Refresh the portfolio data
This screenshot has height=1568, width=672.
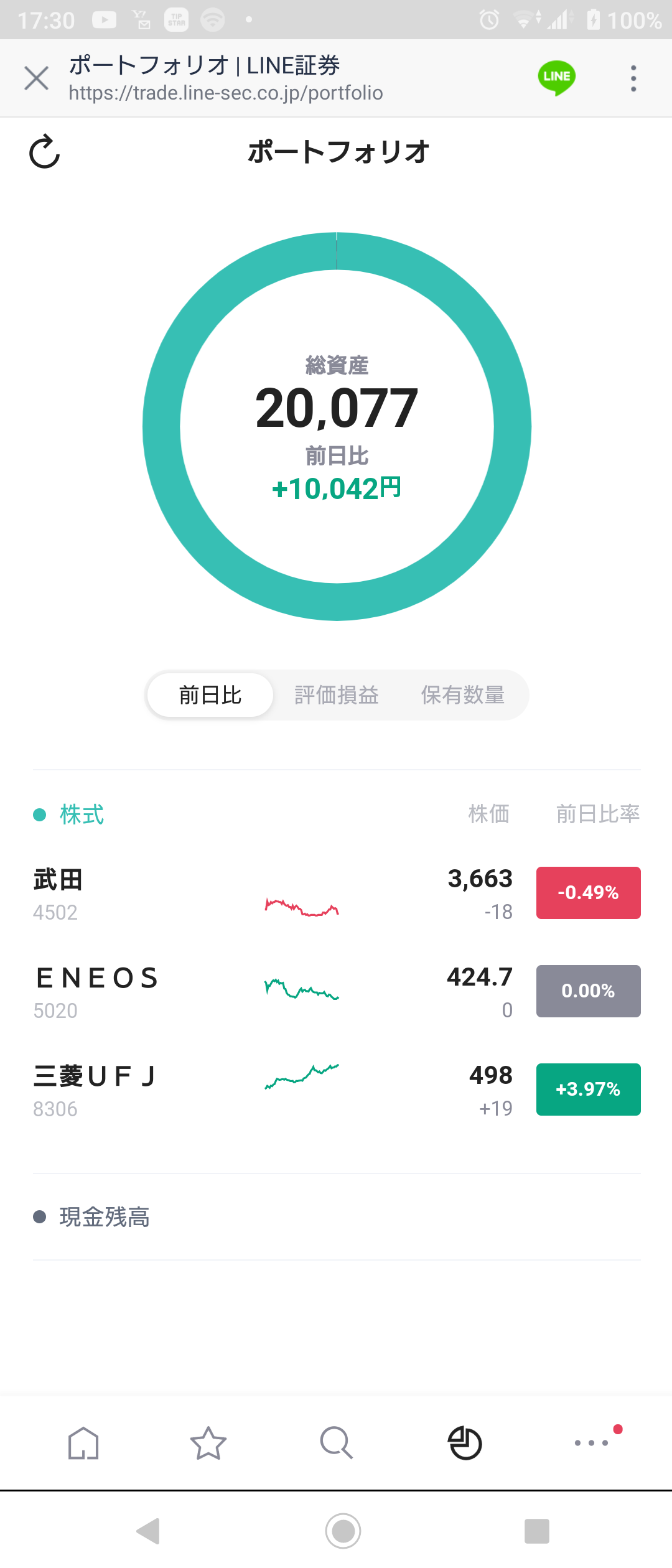[45, 151]
